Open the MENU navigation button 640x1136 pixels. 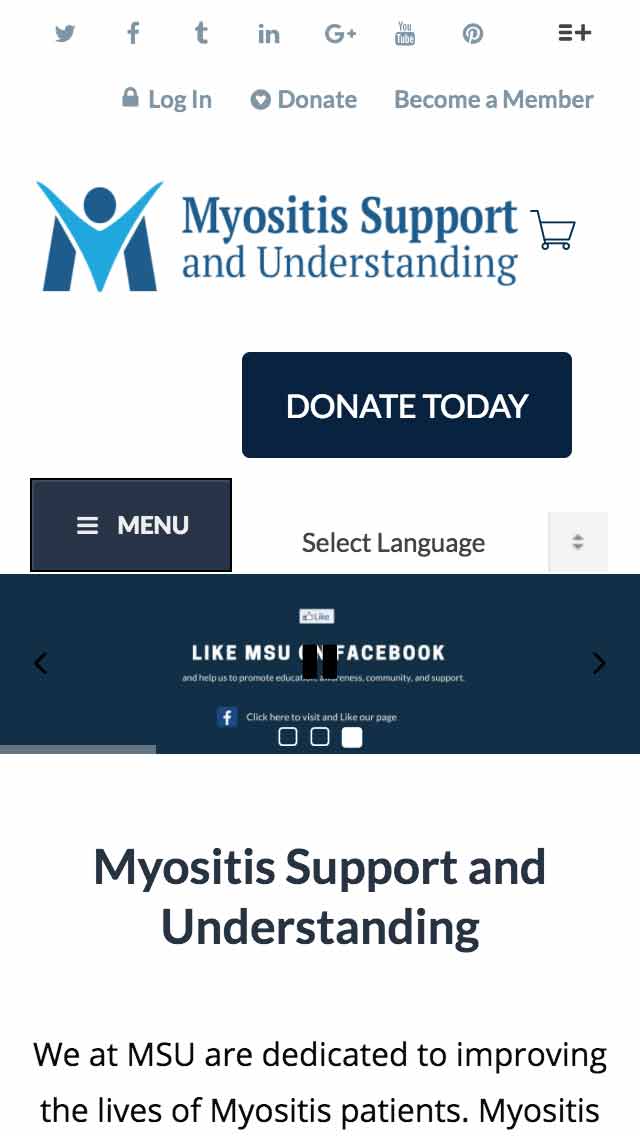coord(131,525)
